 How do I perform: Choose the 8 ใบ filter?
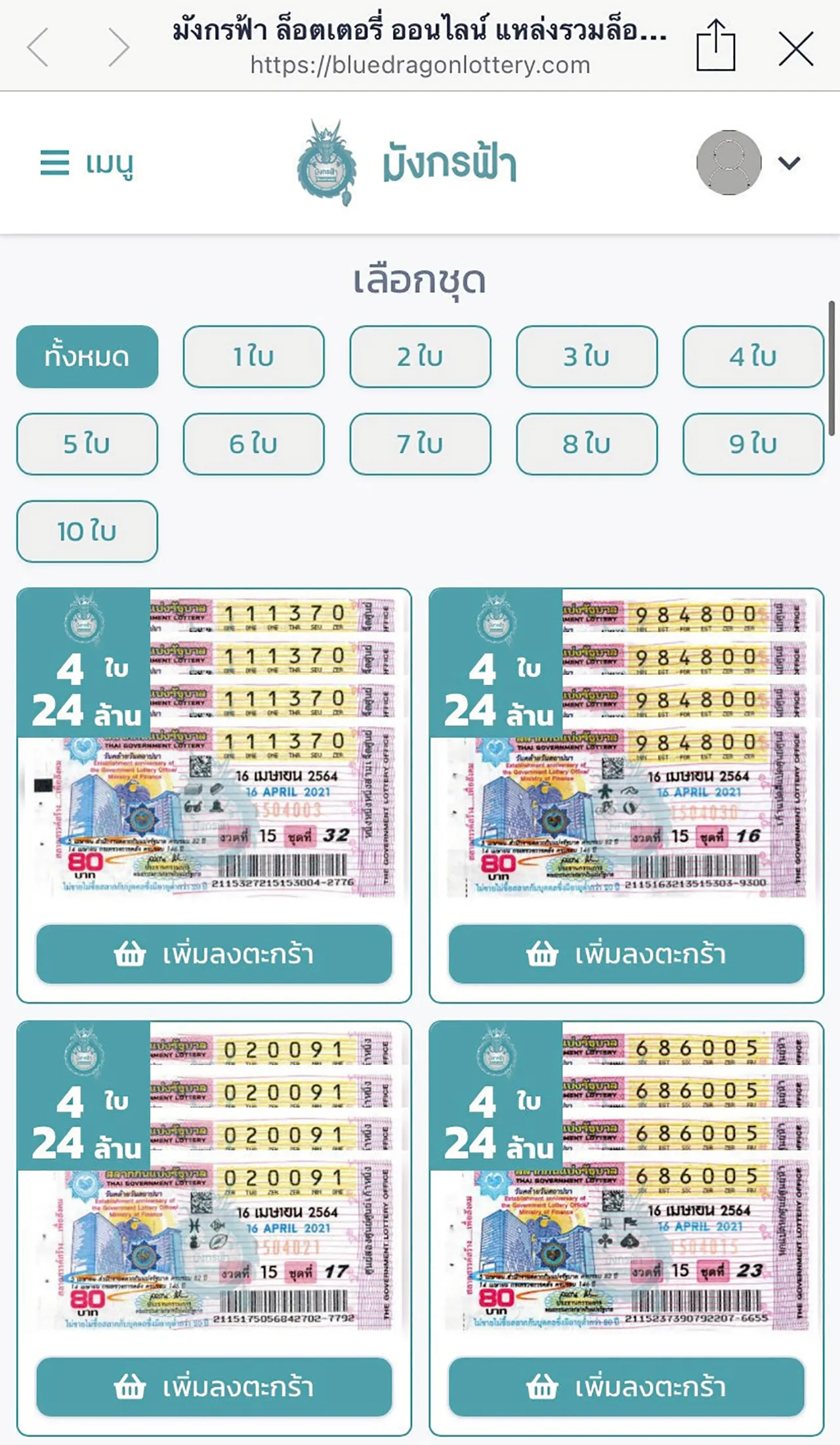[x=587, y=444]
